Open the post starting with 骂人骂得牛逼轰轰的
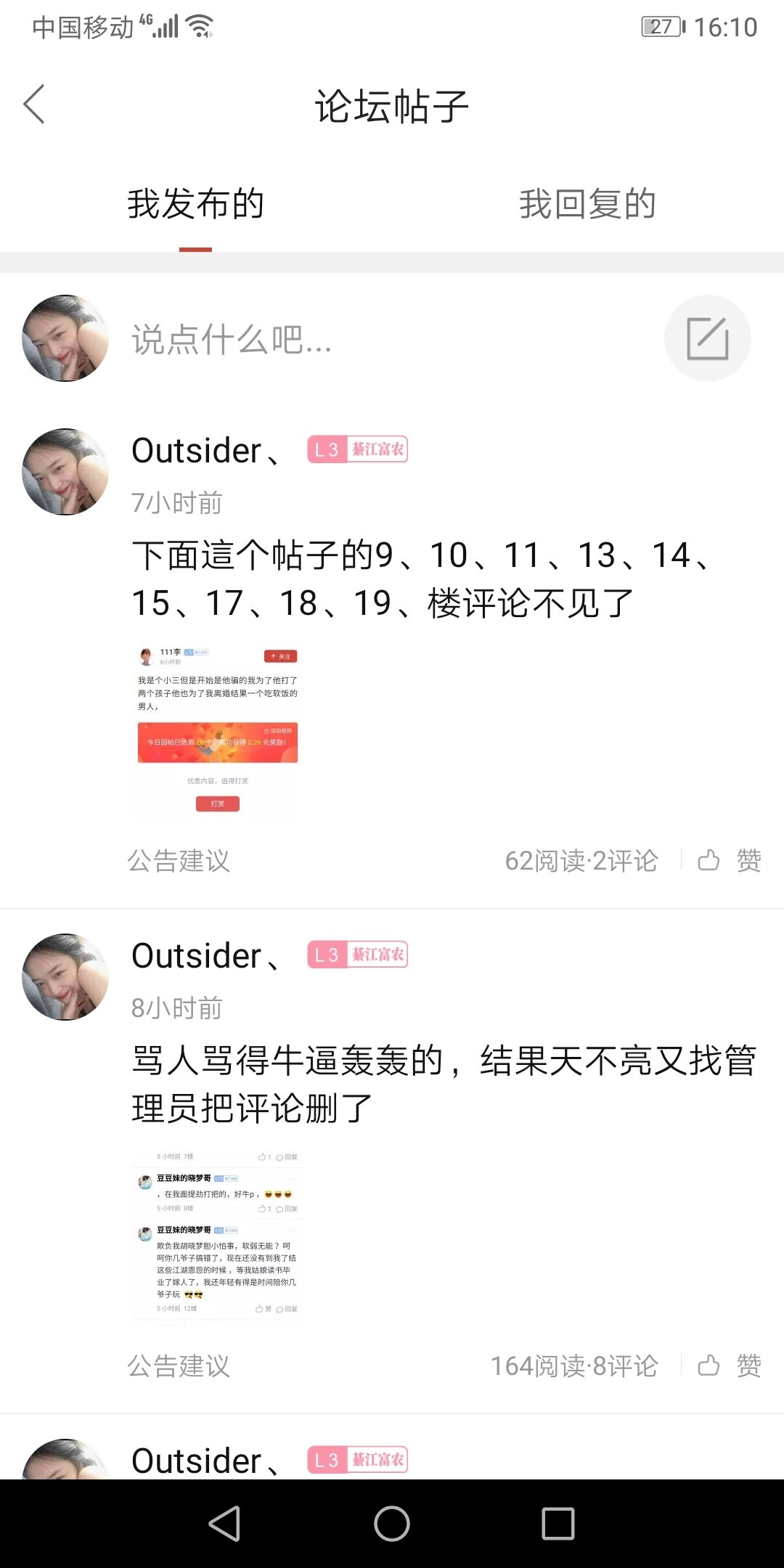The image size is (784, 1568). pyautogui.click(x=443, y=1084)
